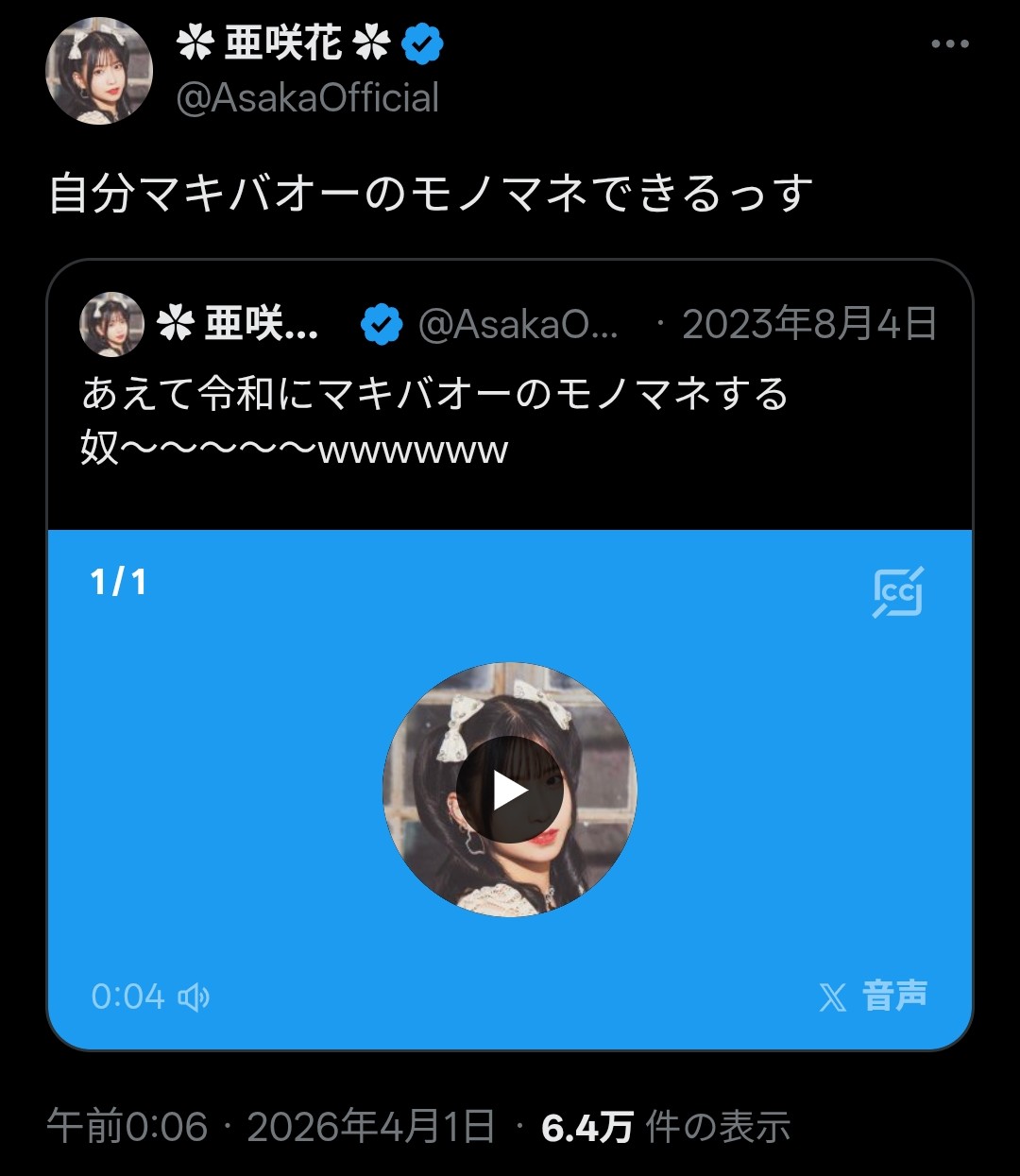Play the quoted 0:04 audio clip

(x=510, y=791)
